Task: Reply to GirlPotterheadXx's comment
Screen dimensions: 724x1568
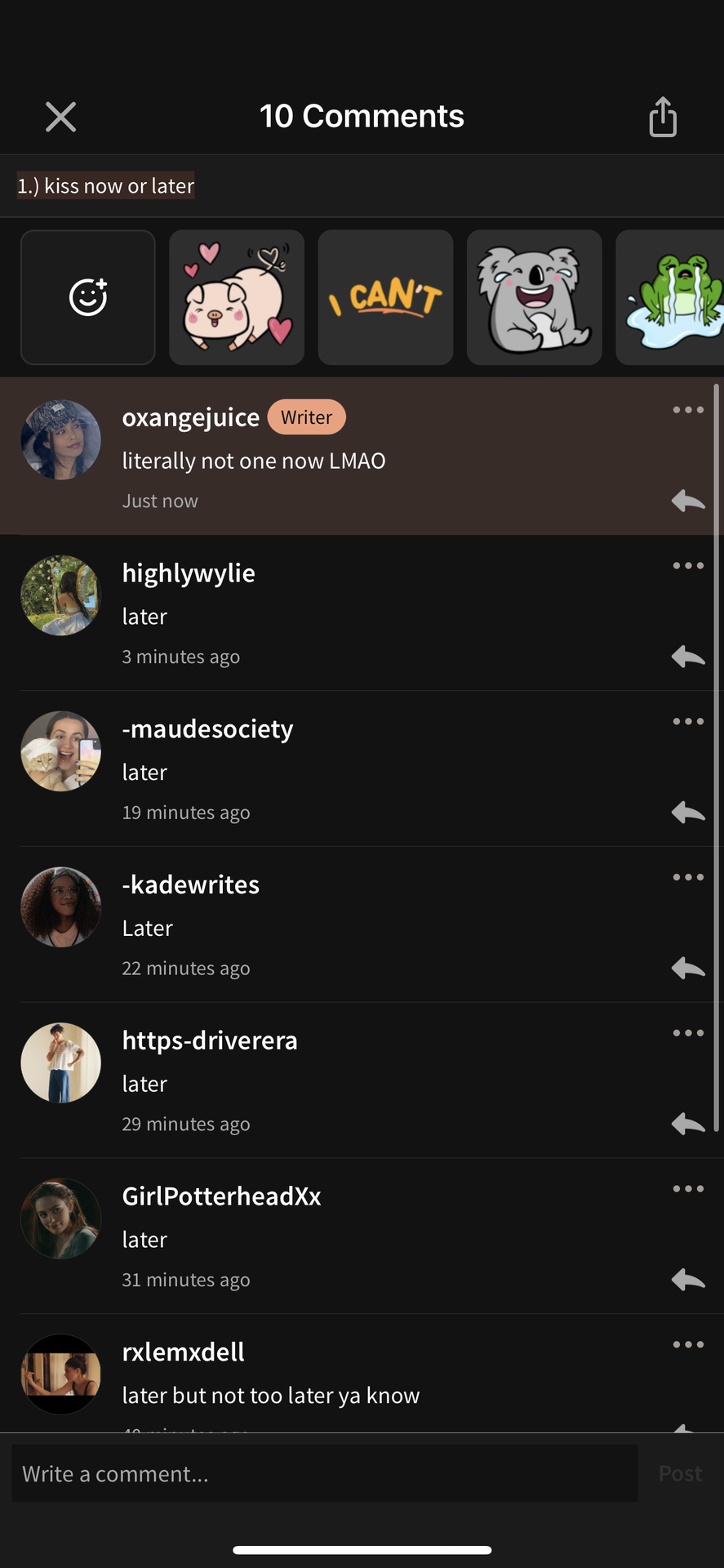Action: (688, 1280)
